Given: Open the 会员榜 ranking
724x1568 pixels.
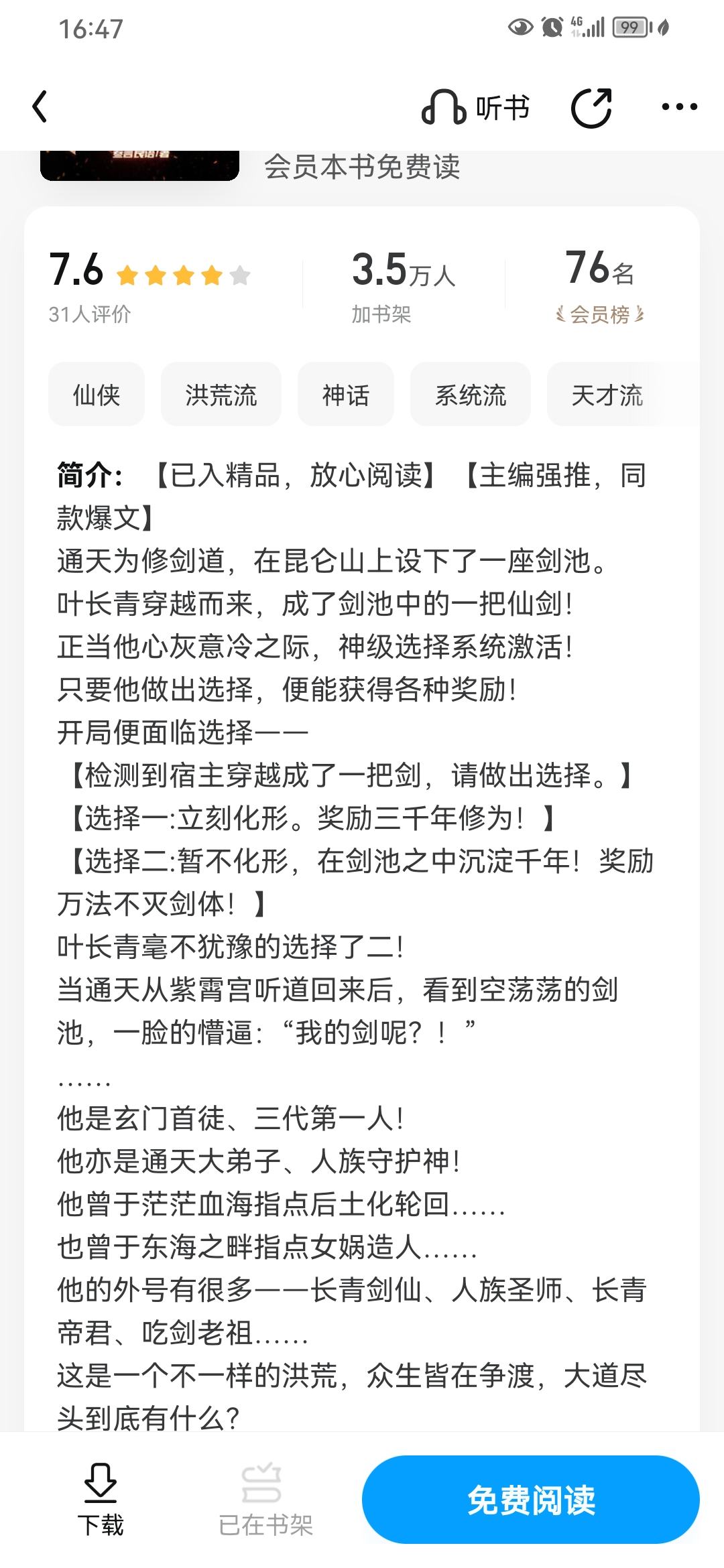Looking at the screenshot, I should click(x=600, y=314).
